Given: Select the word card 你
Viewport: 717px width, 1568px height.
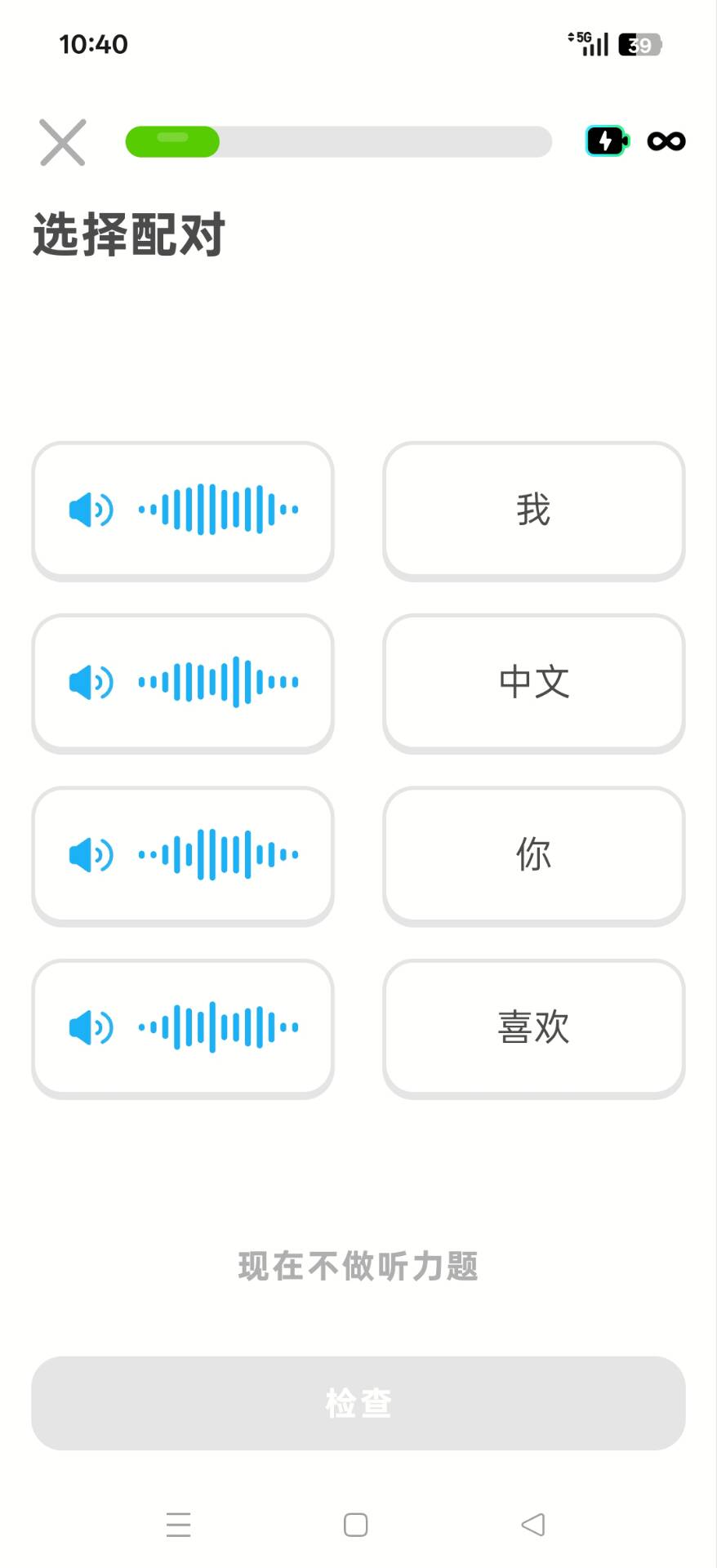Looking at the screenshot, I should click(x=533, y=855).
